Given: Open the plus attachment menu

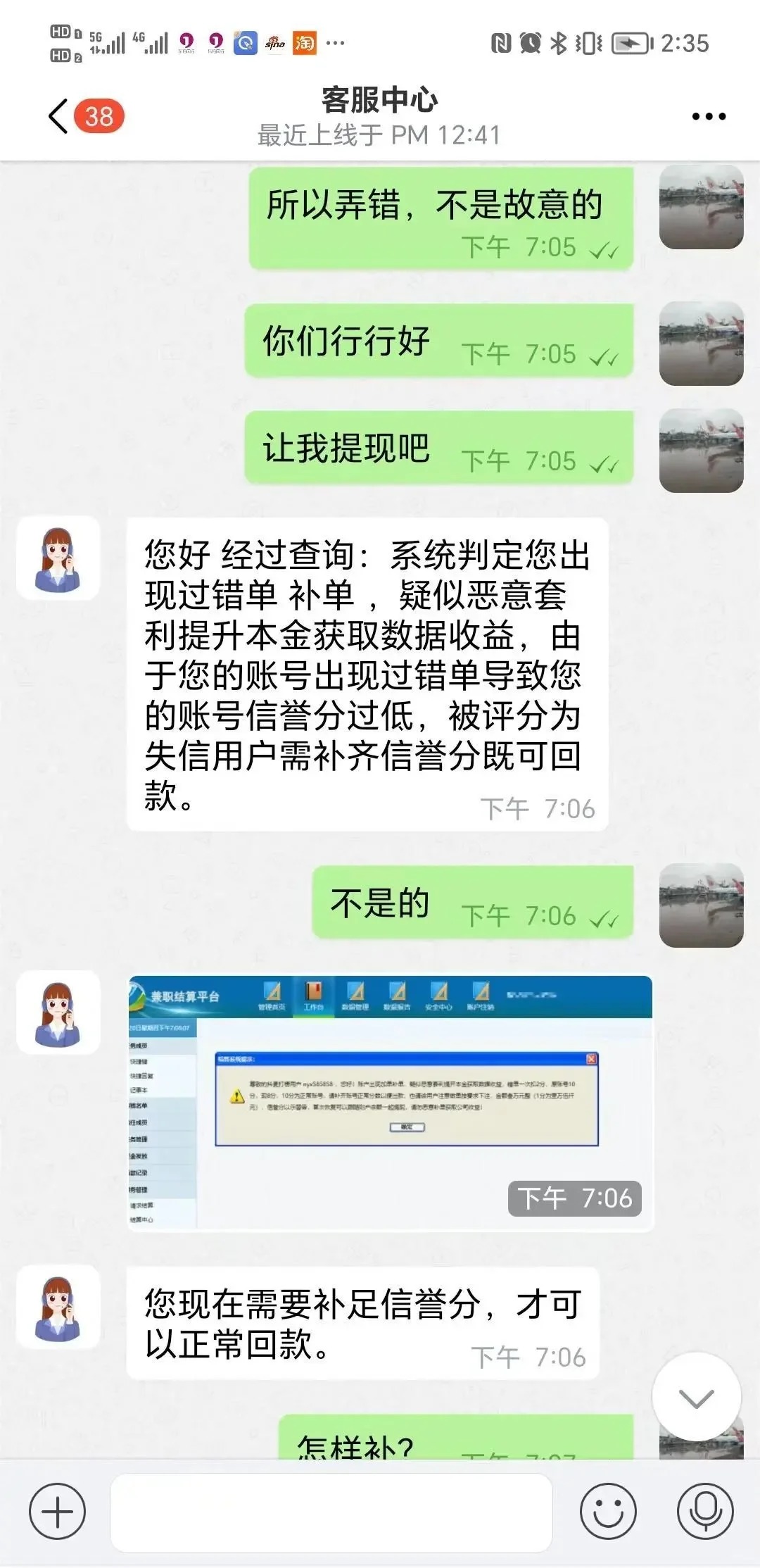Looking at the screenshot, I should tap(57, 1511).
